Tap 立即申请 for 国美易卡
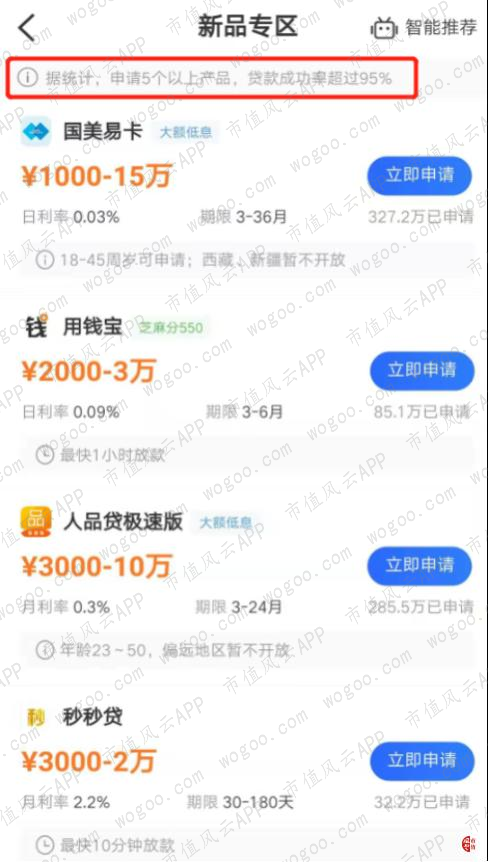488x862 pixels. [419, 176]
